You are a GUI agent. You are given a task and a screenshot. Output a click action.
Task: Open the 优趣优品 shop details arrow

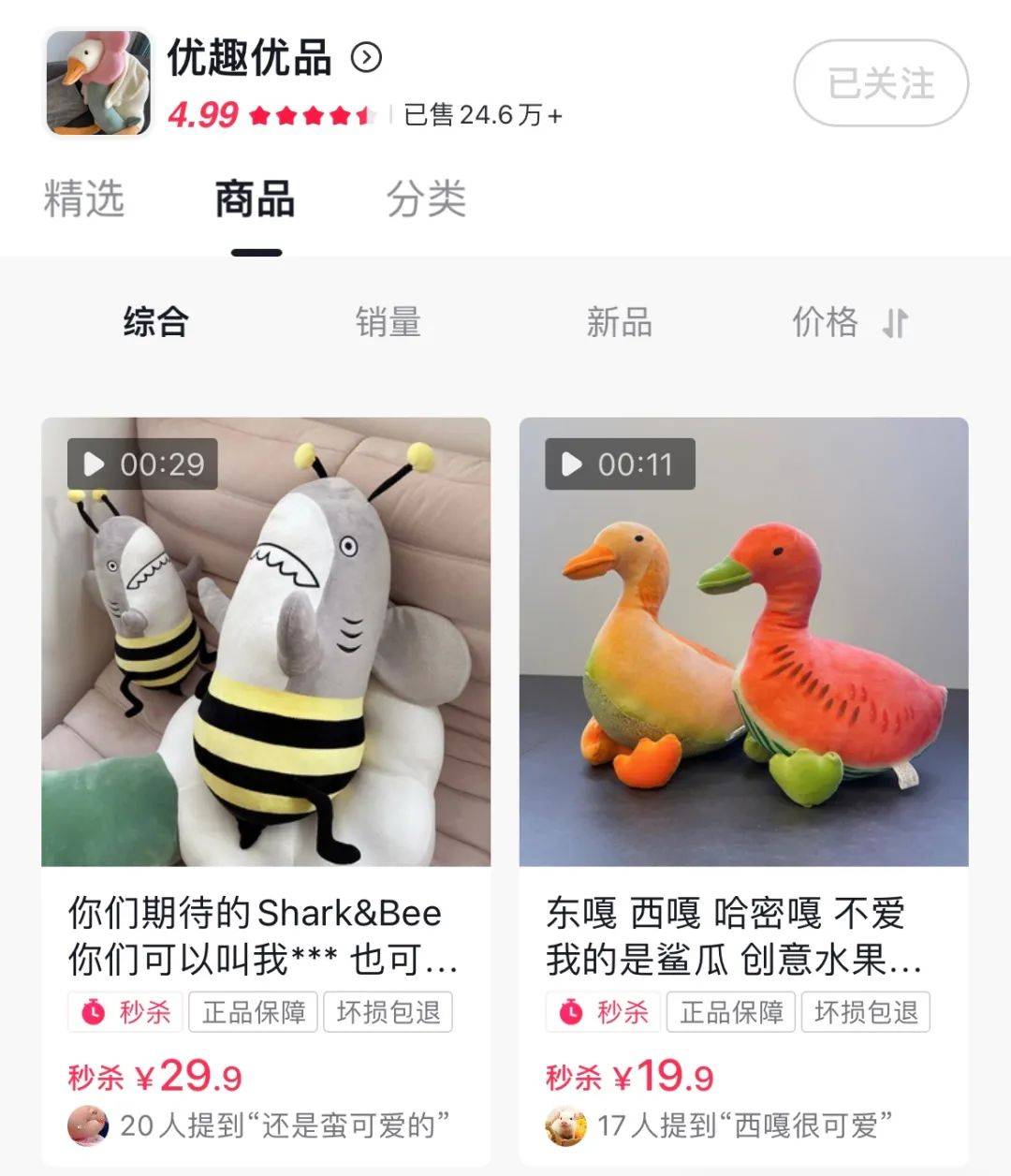tap(366, 59)
